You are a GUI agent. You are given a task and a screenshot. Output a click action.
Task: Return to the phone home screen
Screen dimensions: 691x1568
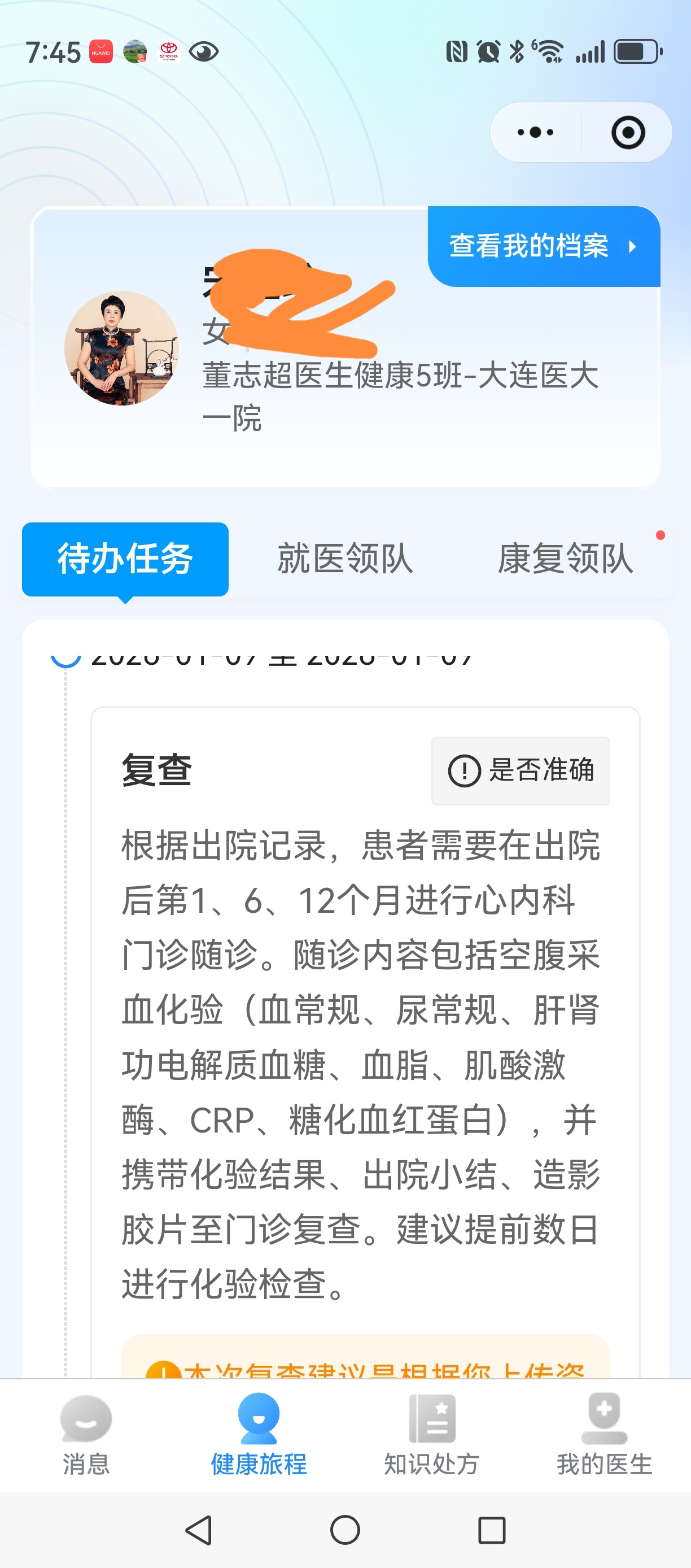point(345,1530)
